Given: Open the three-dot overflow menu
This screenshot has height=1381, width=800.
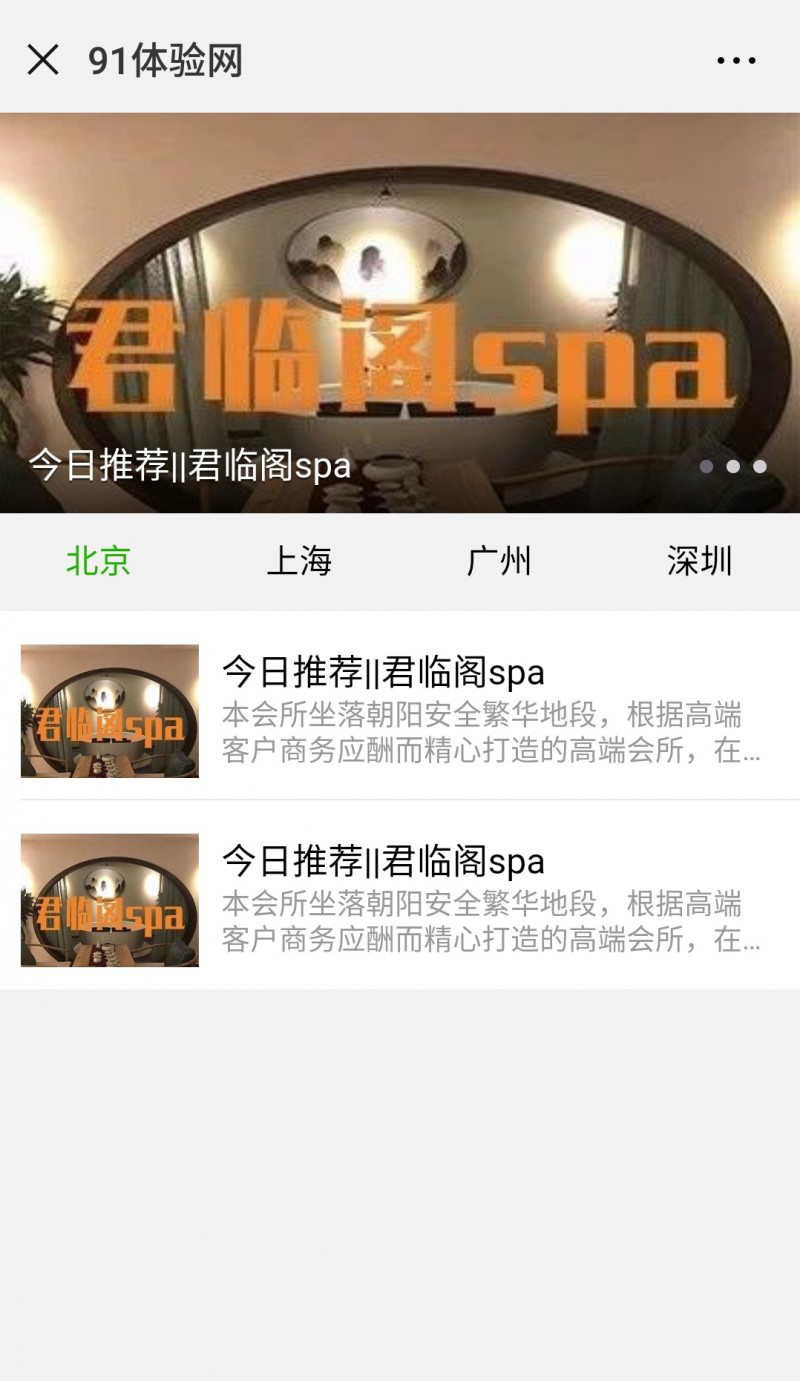Looking at the screenshot, I should pos(736,61).
